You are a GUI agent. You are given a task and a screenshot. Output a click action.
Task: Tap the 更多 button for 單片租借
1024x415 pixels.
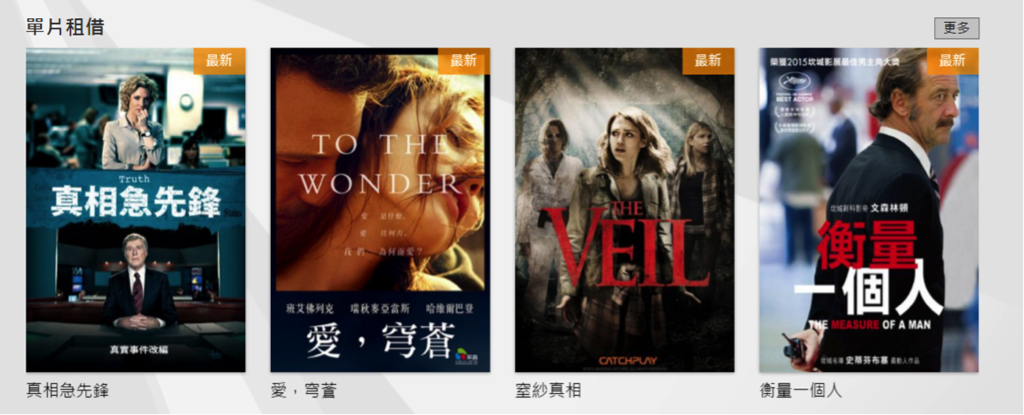(x=956, y=28)
